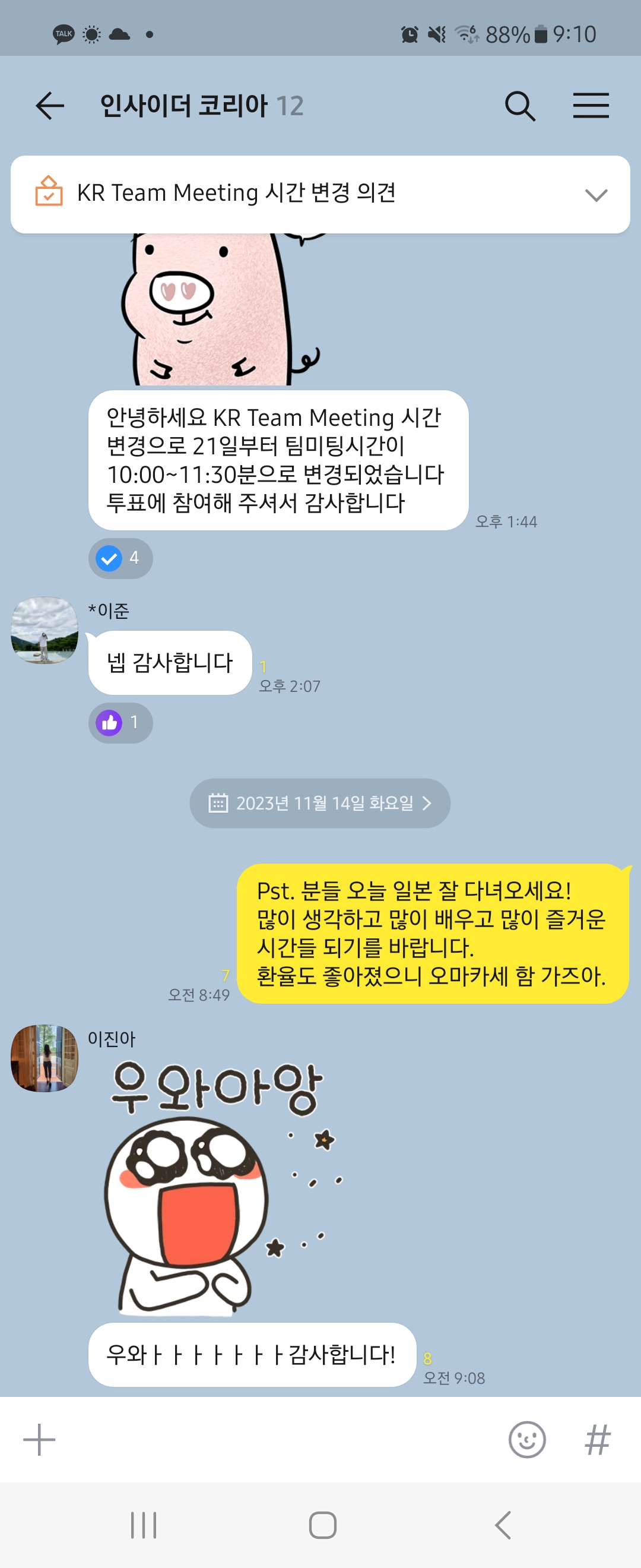Open the hashtag search button
The image size is (641, 1568).
[597, 1440]
